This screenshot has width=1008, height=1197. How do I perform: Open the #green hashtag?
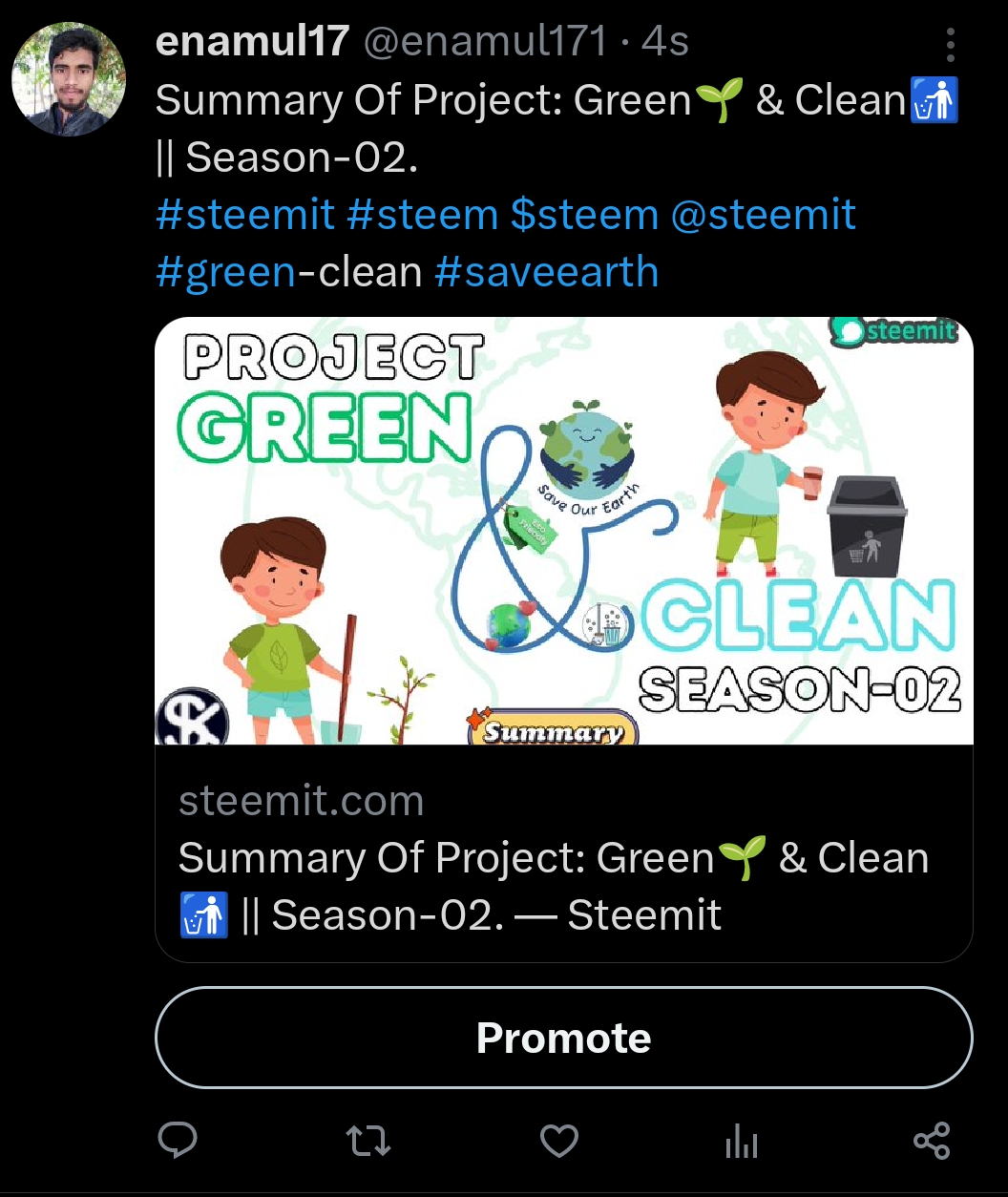226,272
